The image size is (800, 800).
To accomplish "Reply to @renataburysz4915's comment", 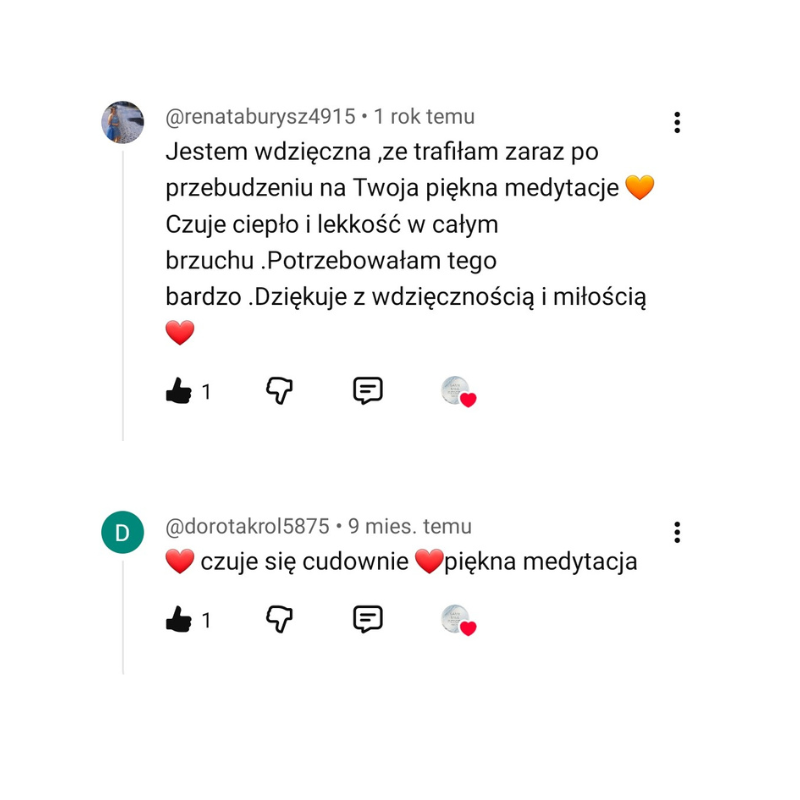I will [x=368, y=391].
